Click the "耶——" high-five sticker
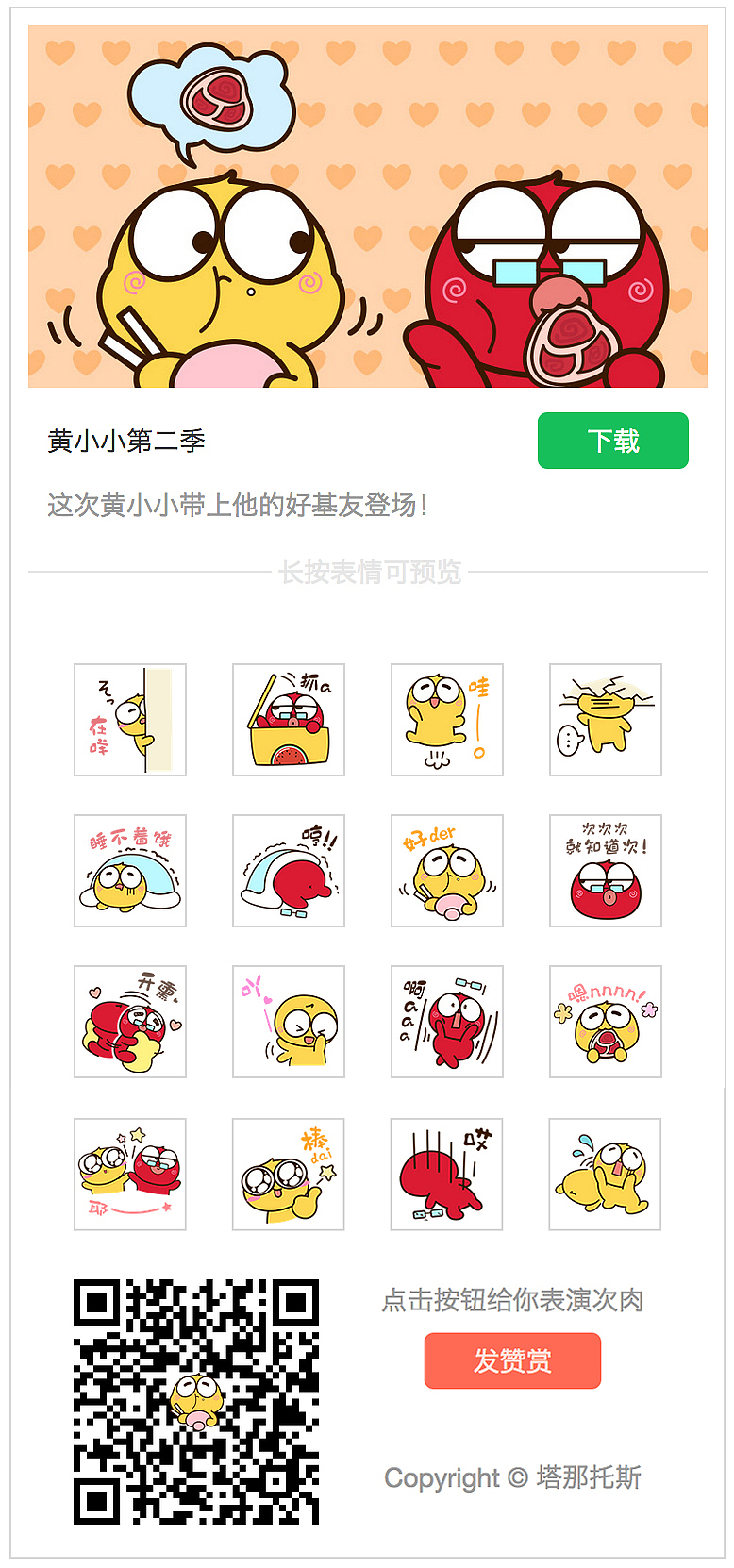 129,1175
